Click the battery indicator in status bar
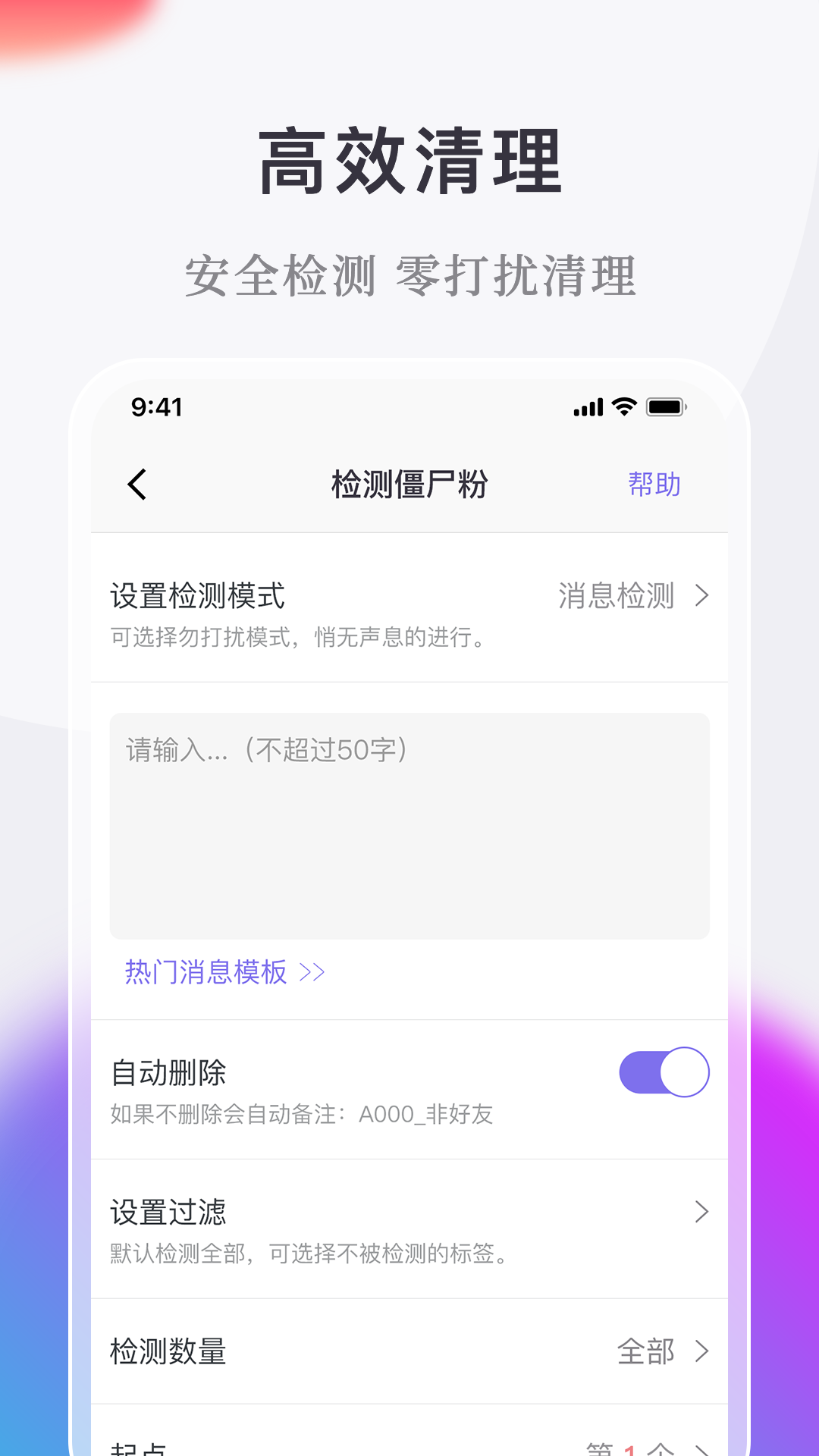The image size is (819, 1456). (x=666, y=407)
